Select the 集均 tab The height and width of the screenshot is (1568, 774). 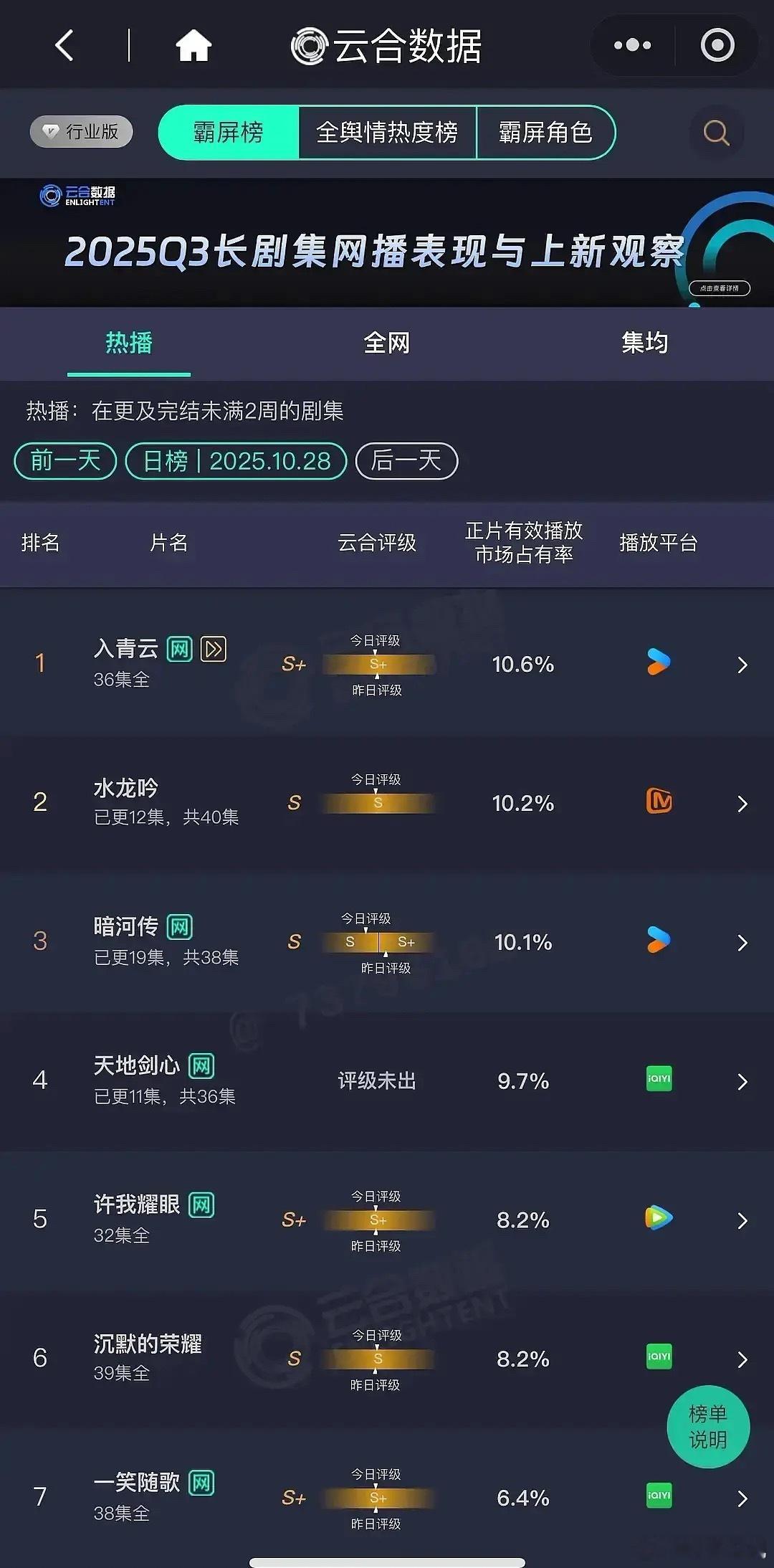[644, 343]
